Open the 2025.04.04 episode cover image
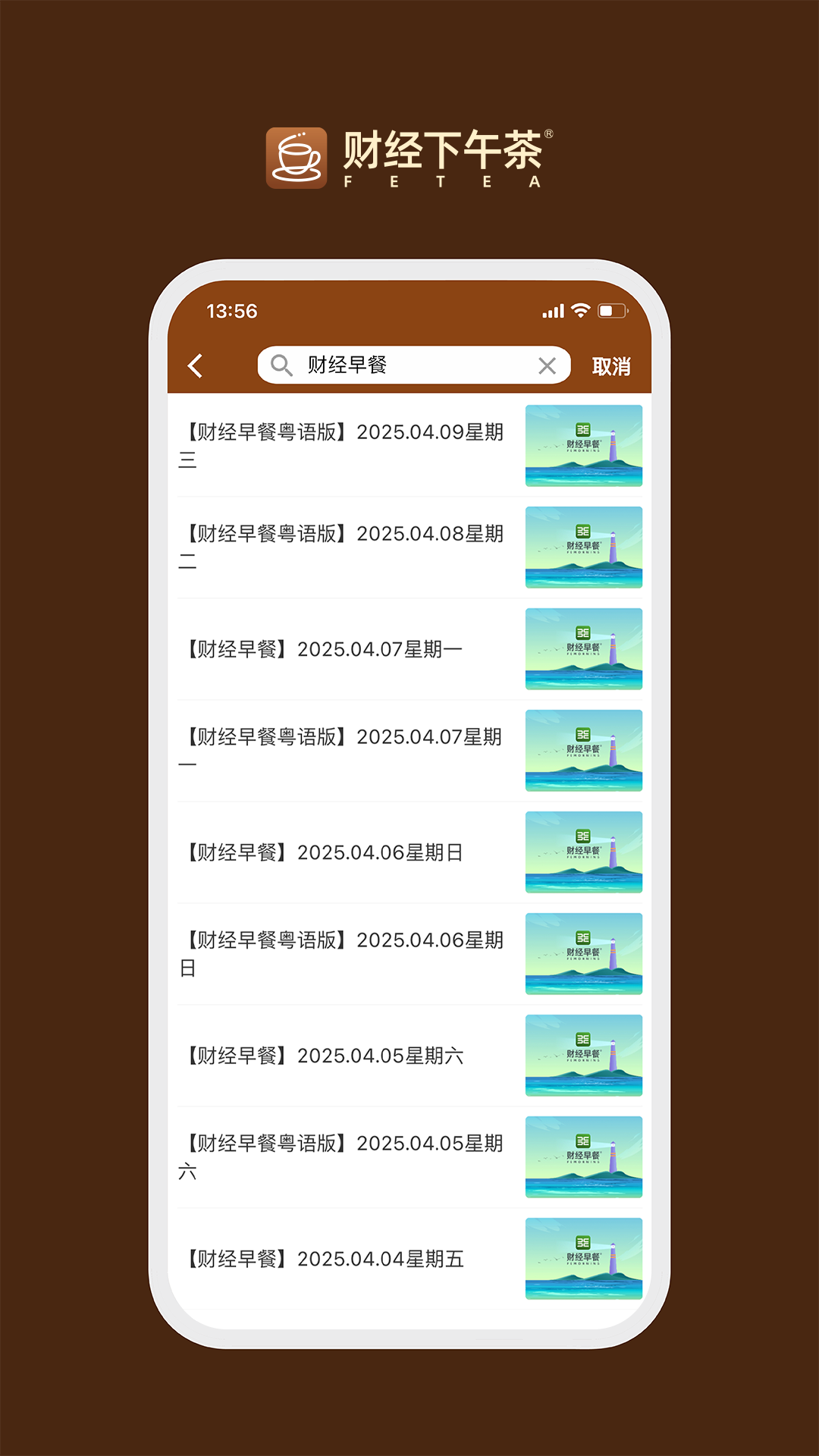819x1456 pixels. point(583,1259)
